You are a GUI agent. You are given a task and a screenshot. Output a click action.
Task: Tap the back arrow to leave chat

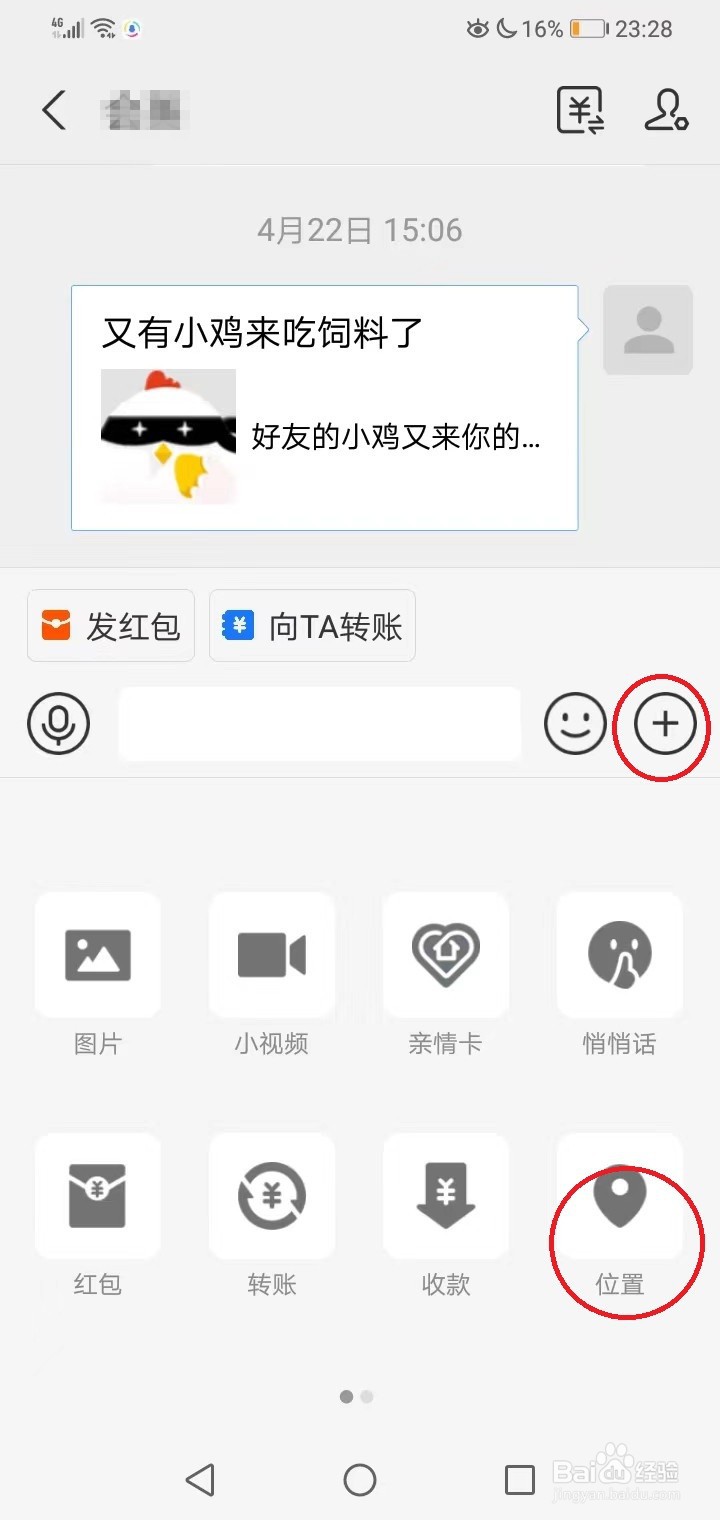click(x=53, y=110)
